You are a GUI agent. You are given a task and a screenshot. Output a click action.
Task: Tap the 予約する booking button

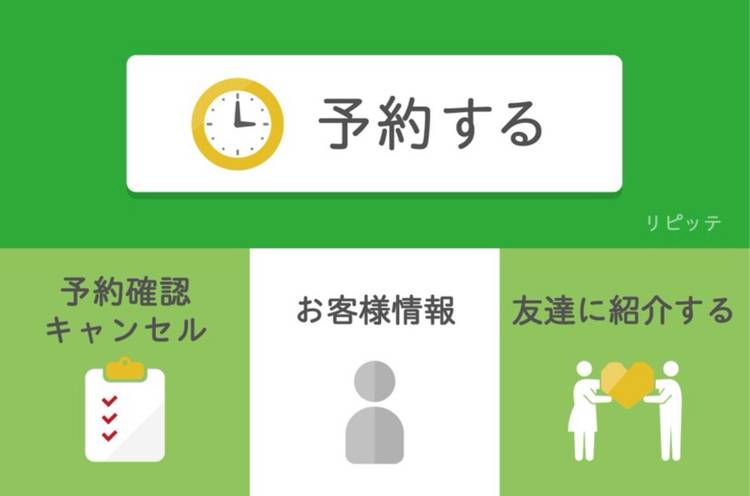374,124
